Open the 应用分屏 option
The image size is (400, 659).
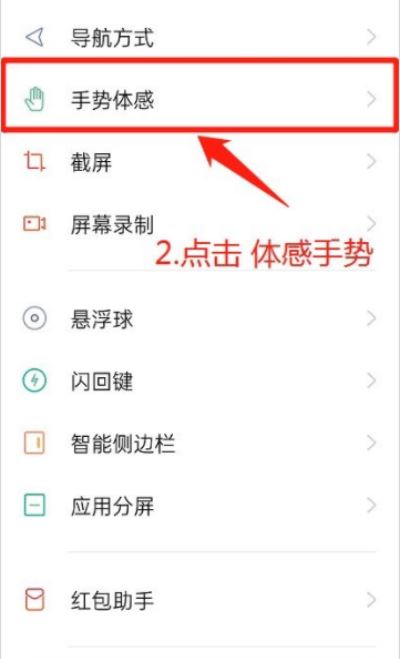[x=200, y=506]
